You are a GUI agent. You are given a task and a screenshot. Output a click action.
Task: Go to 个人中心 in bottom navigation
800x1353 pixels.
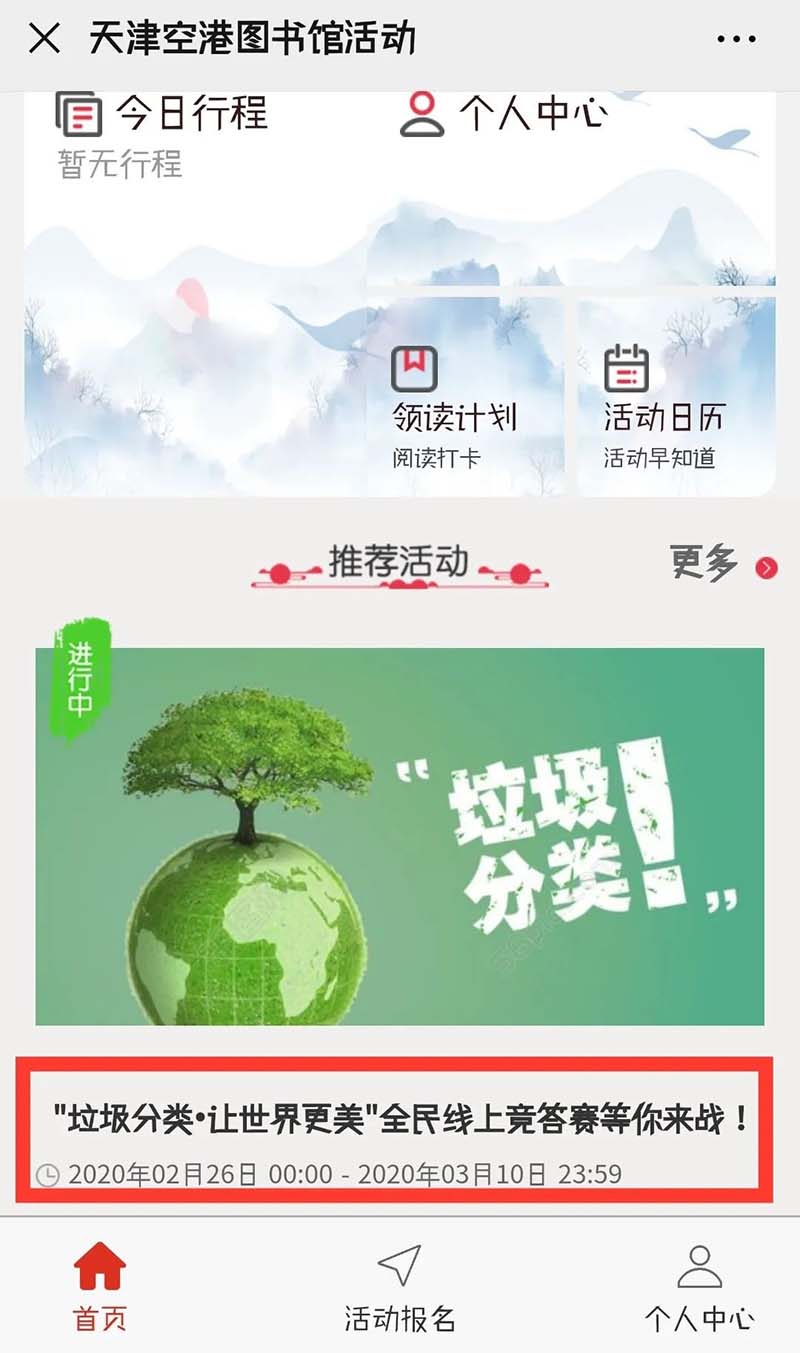click(699, 1286)
